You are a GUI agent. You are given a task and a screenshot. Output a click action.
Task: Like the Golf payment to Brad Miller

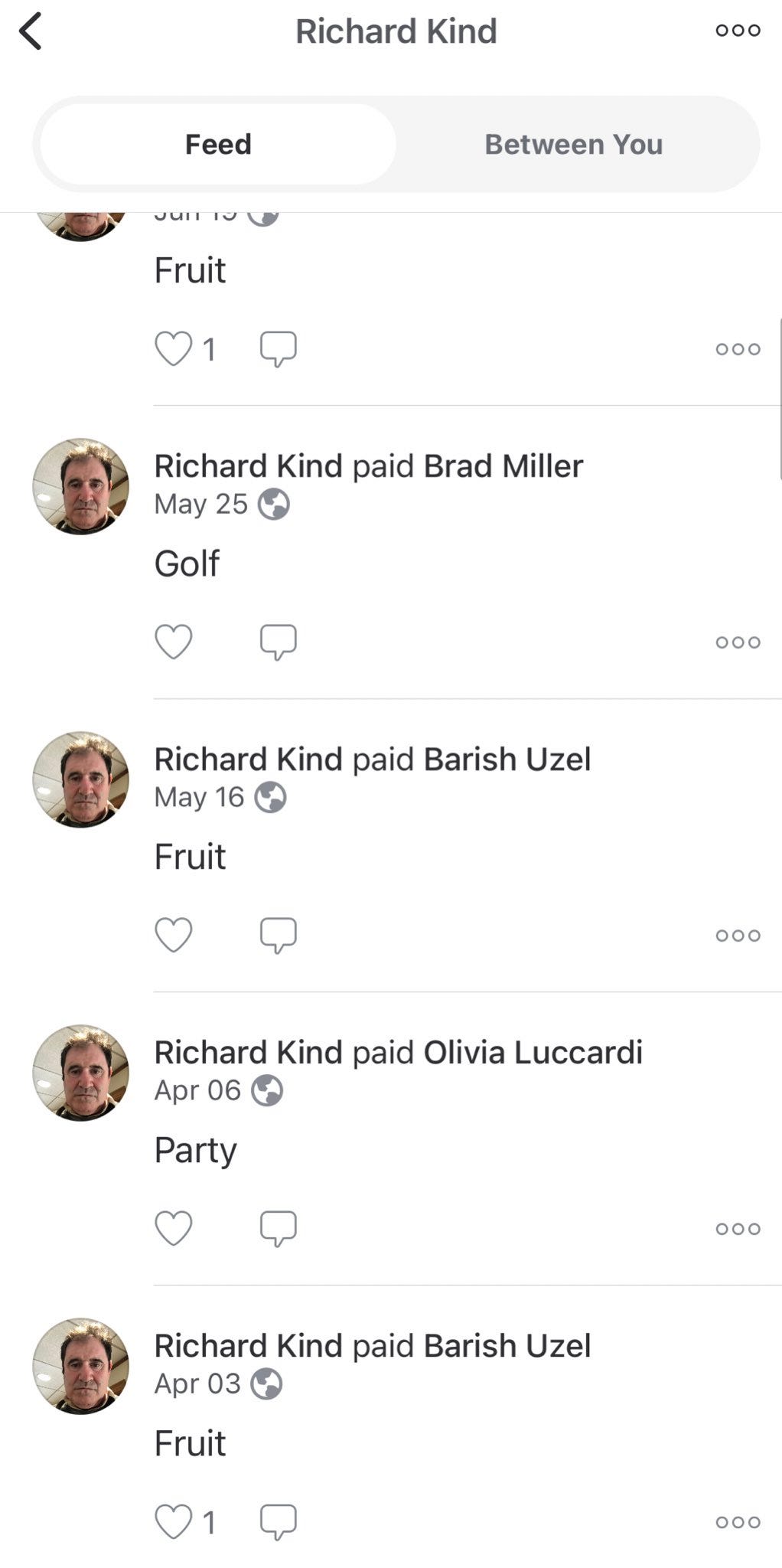pyautogui.click(x=174, y=642)
